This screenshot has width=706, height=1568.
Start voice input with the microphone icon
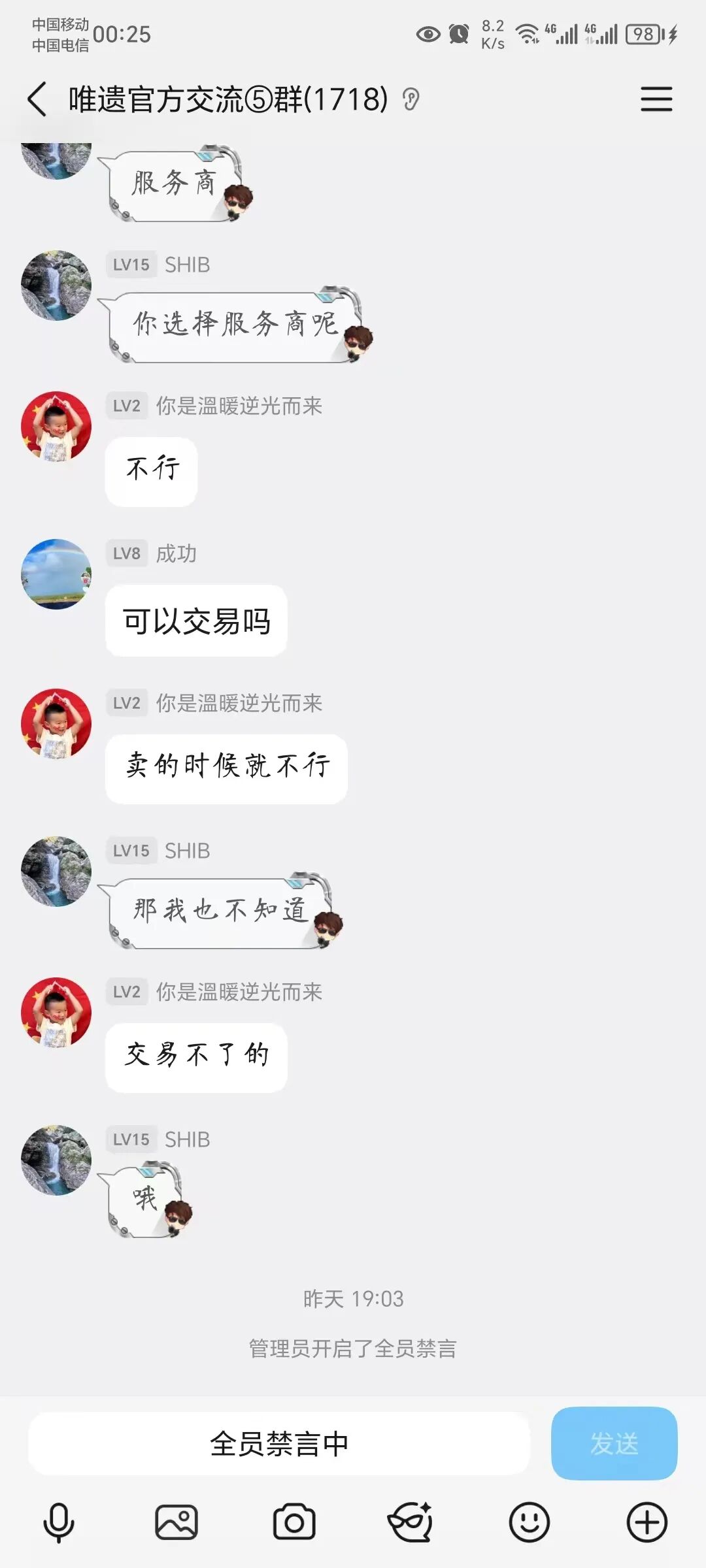click(59, 1522)
